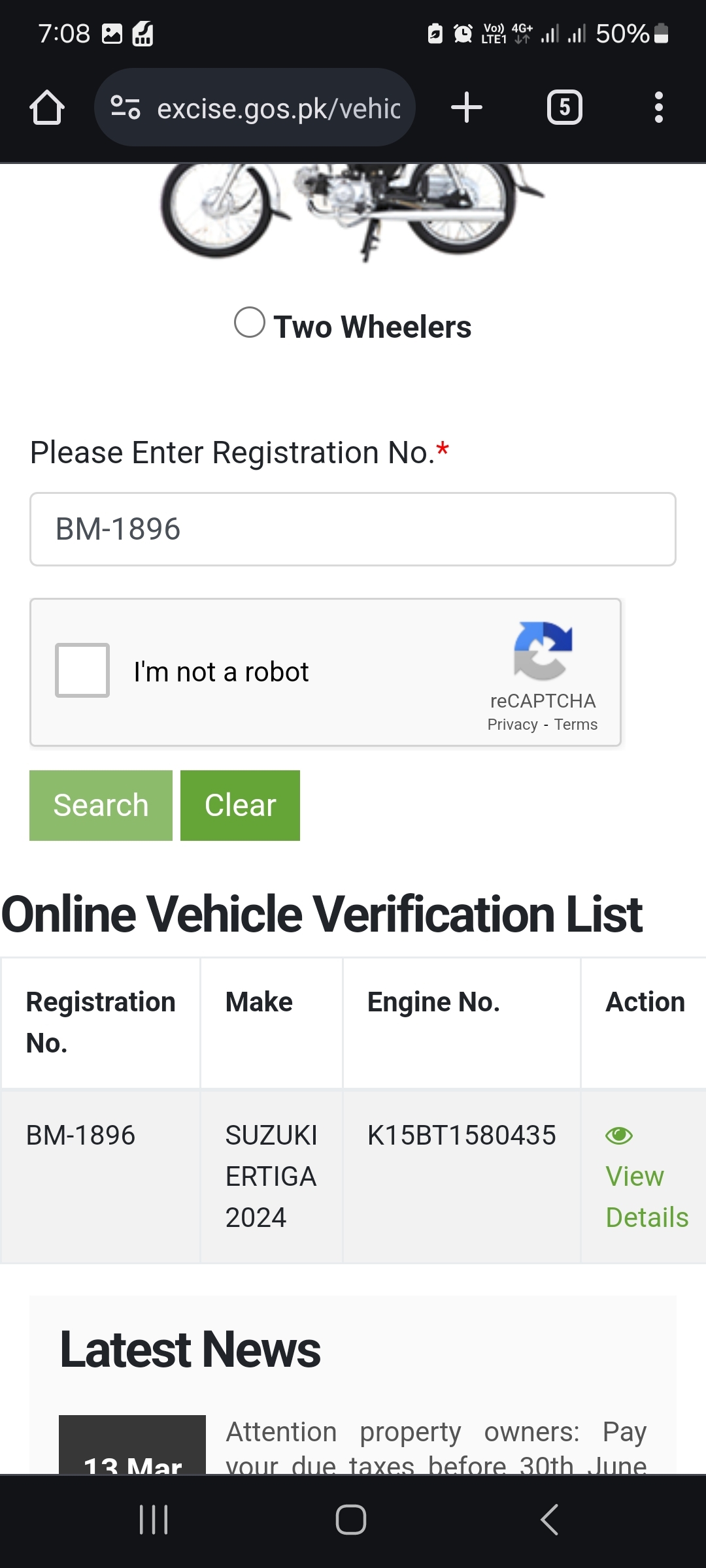View Details for BM-1896
The image size is (706, 1568).
tap(647, 1196)
